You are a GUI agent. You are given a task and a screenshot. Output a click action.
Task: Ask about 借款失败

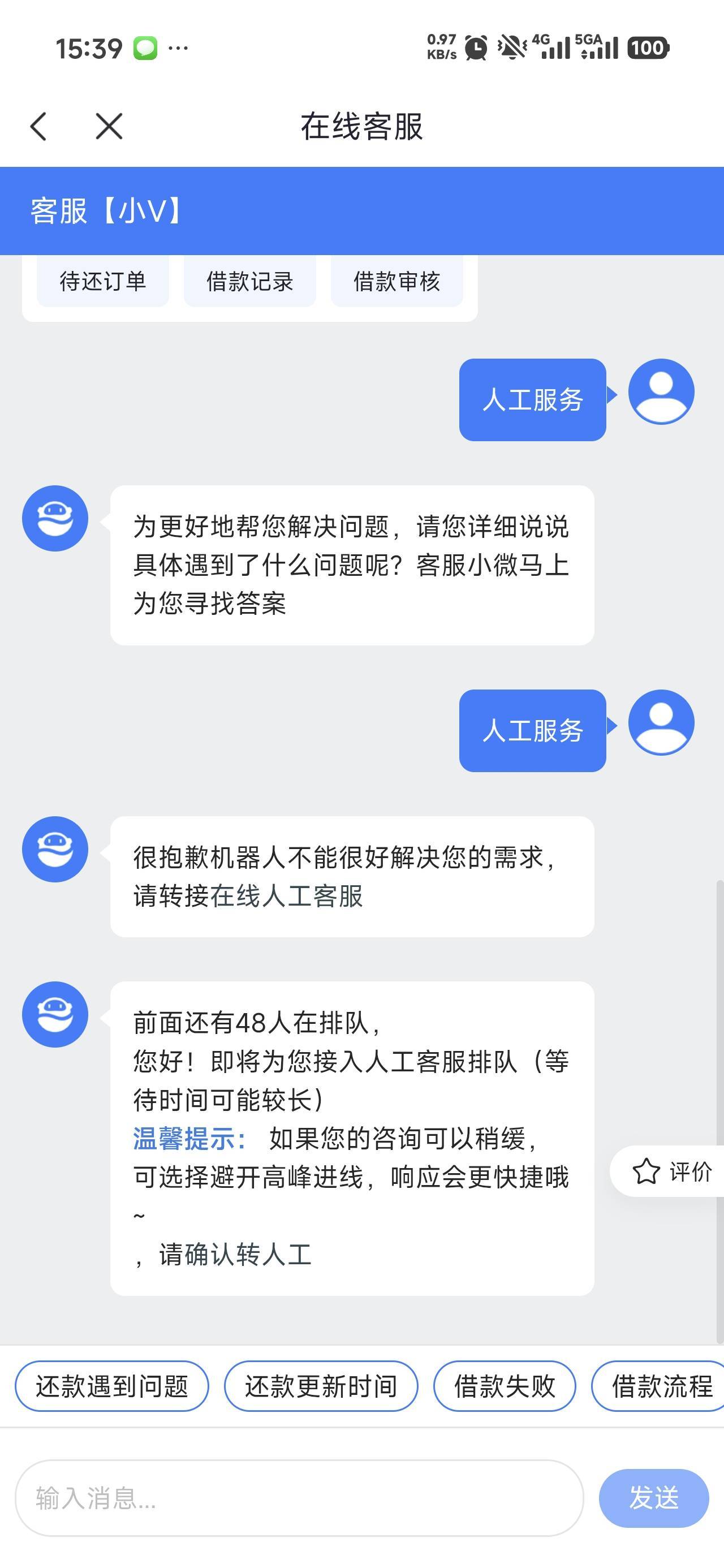coord(504,1386)
